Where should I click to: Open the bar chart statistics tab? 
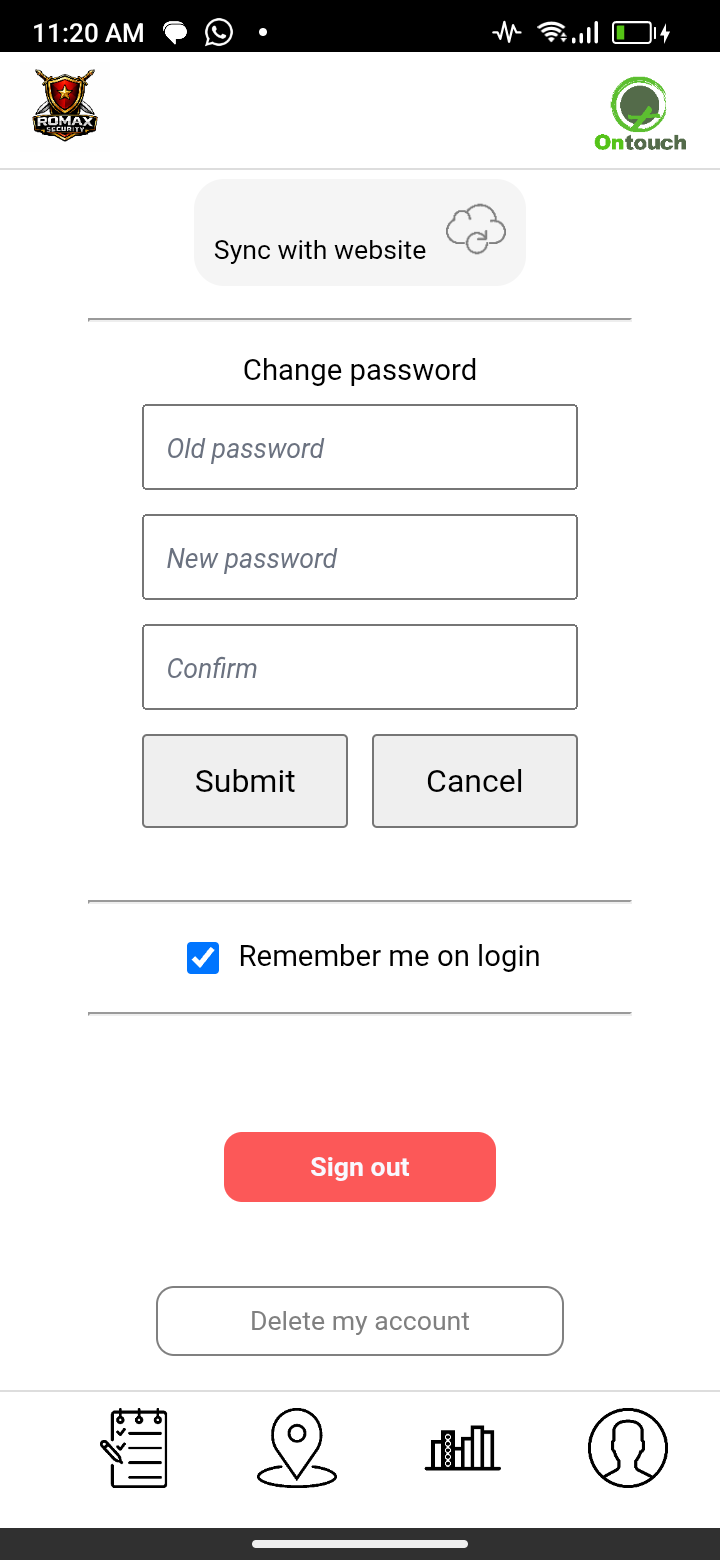[463, 1447]
